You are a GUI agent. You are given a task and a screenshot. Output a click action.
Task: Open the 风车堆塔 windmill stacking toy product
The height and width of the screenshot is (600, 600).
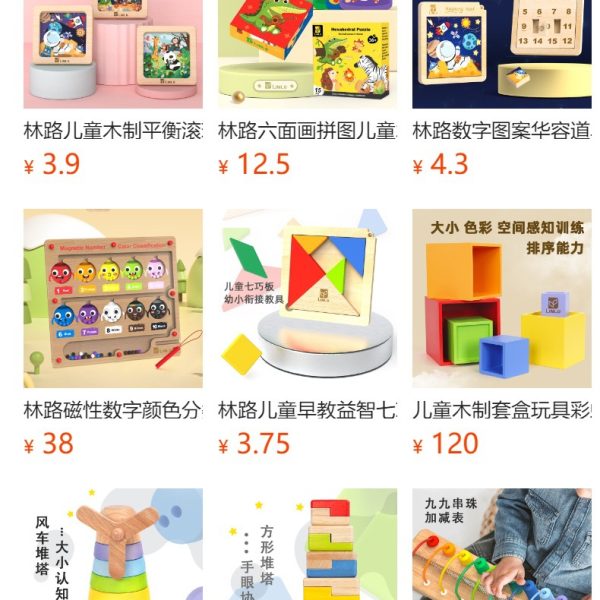(113, 545)
